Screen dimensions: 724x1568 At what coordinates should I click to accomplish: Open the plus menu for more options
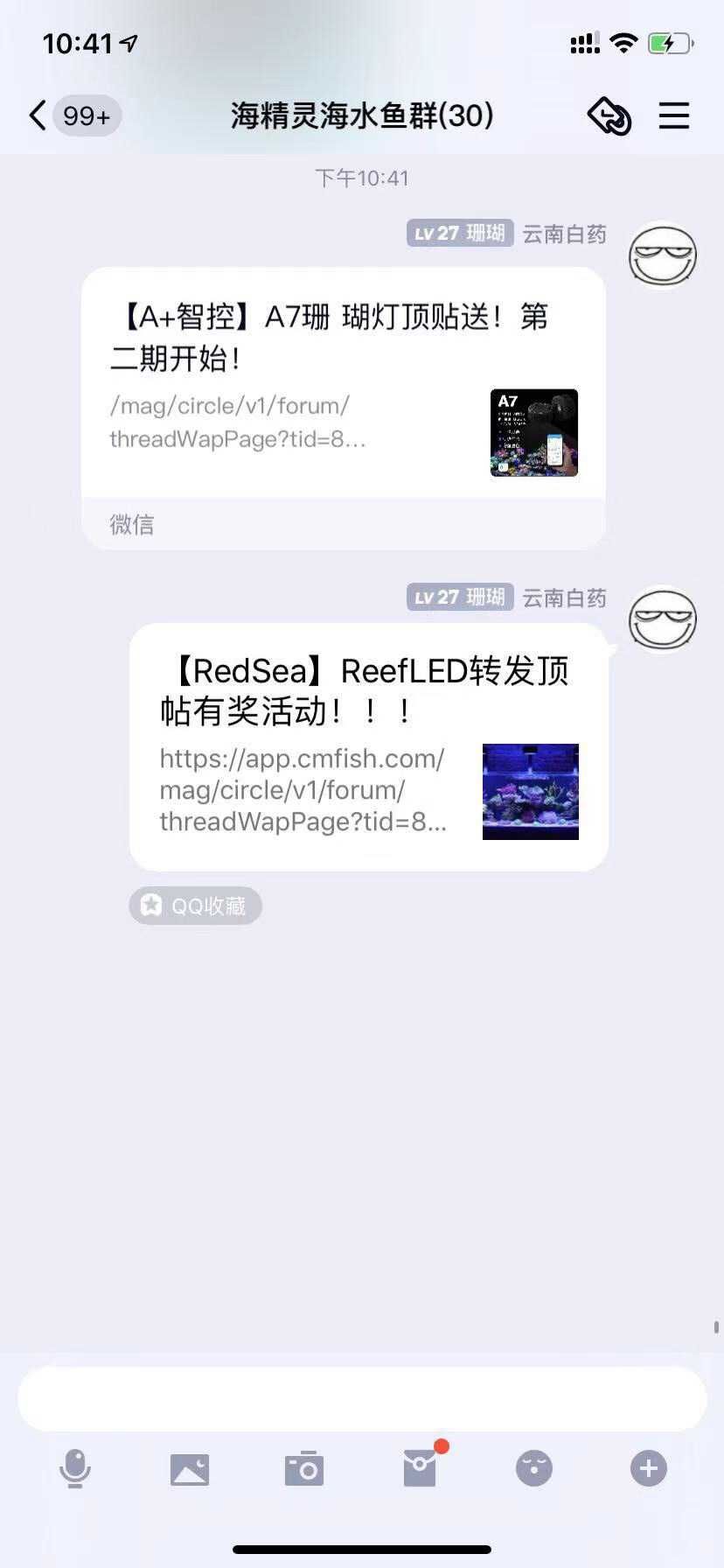click(649, 1468)
